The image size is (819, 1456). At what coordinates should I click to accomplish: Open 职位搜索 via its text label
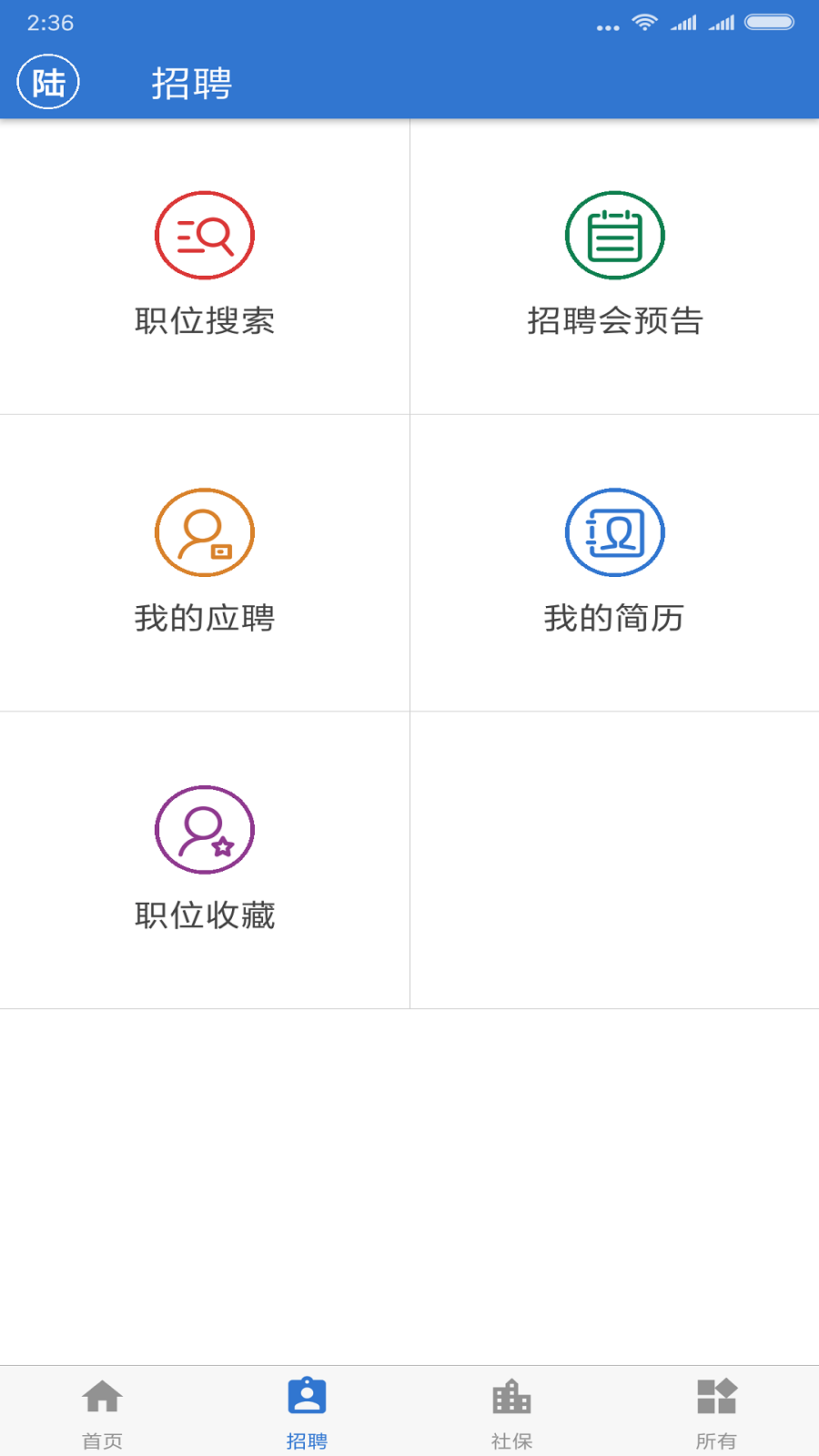205,319
